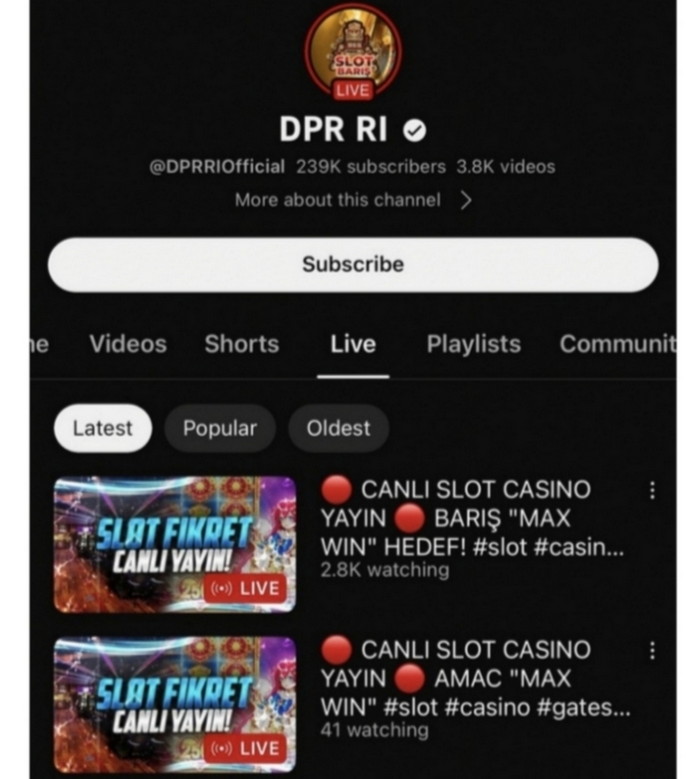
Task: Select the Live tab
Action: (x=353, y=345)
